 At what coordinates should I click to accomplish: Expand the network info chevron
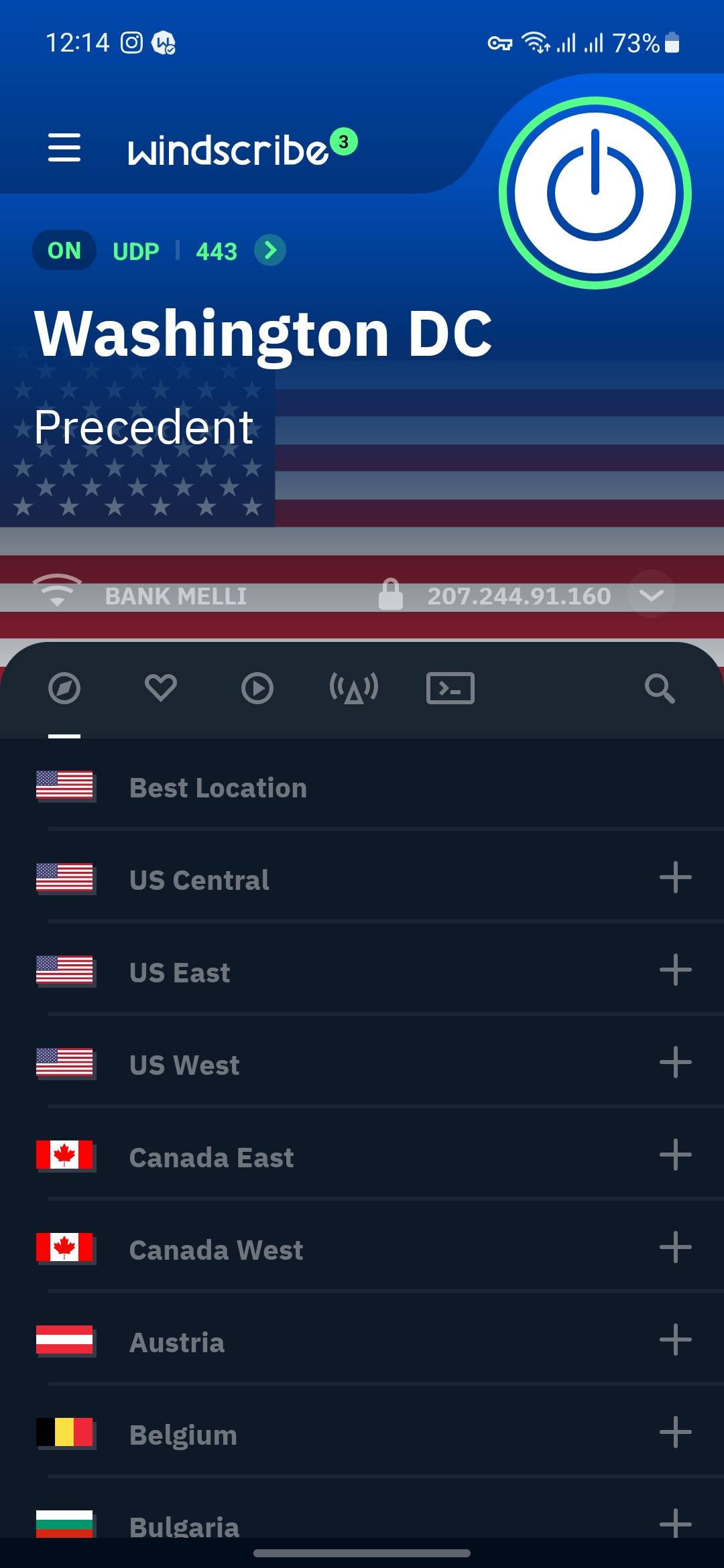point(651,594)
